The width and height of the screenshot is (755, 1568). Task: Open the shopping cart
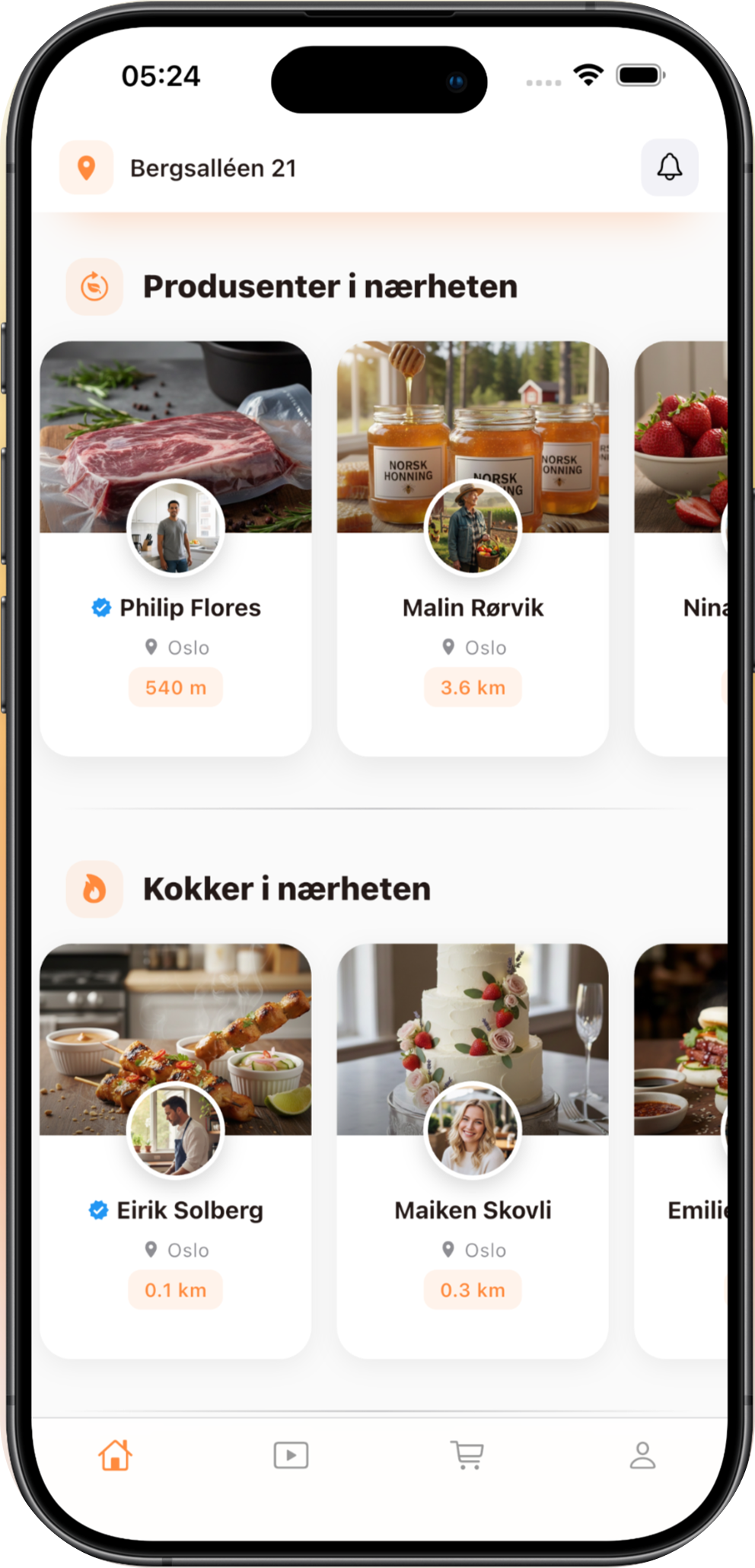(466, 1456)
